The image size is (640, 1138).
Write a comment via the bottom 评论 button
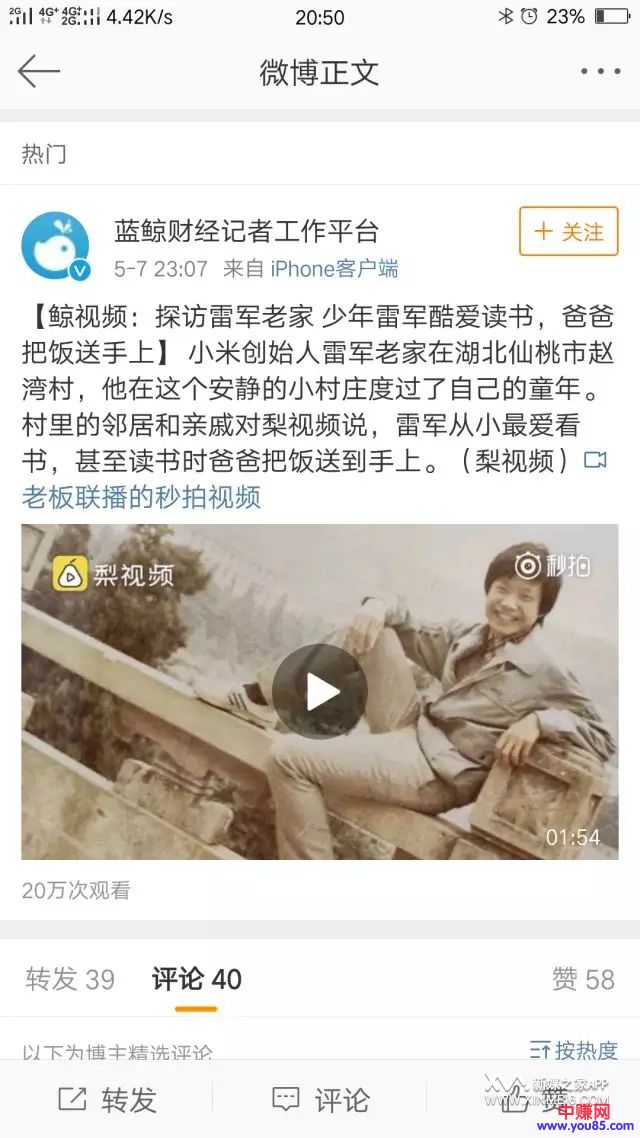pyautogui.click(x=320, y=1100)
